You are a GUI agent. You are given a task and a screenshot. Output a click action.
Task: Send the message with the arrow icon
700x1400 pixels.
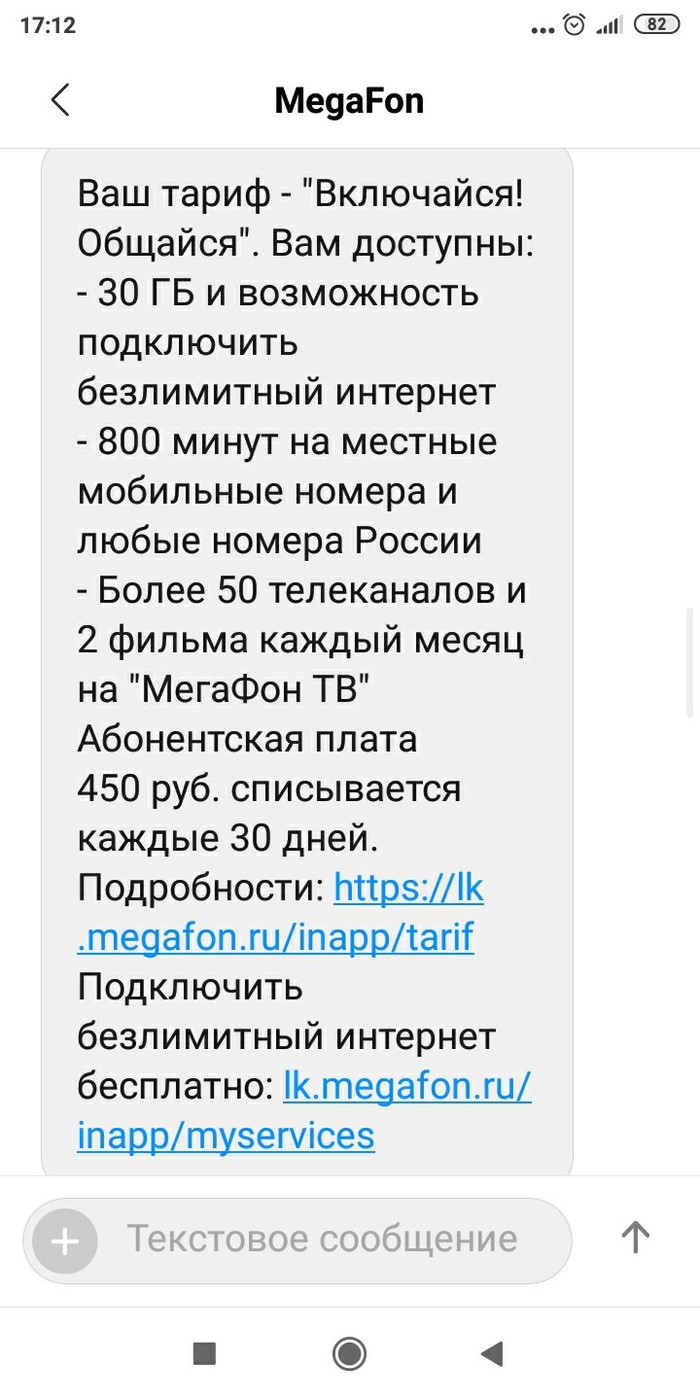(635, 1238)
